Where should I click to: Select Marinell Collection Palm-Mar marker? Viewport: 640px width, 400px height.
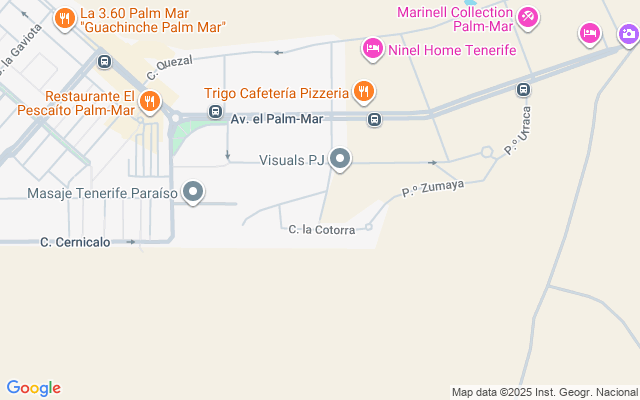pos(529,17)
